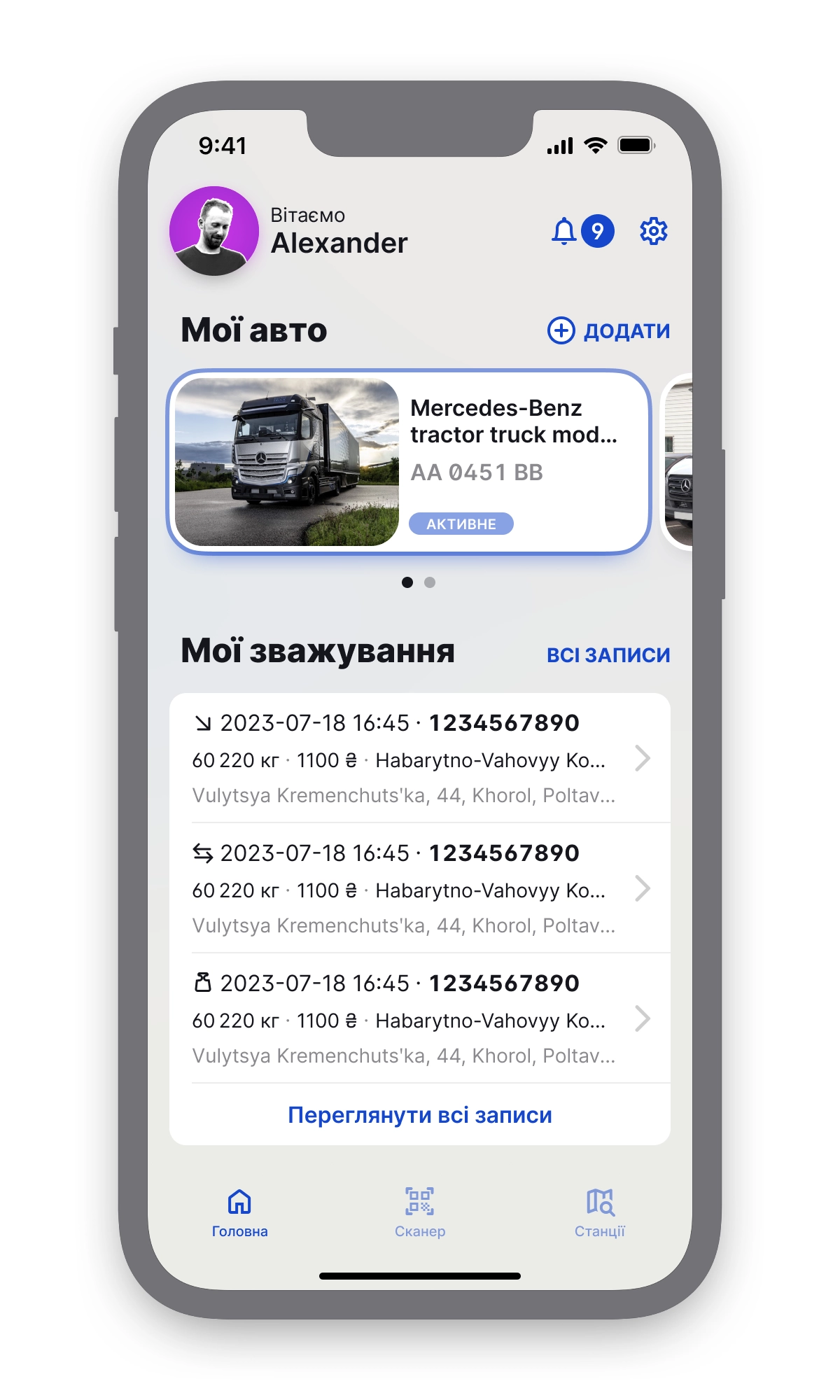This screenshot has width=840, height=1400.
Task: Switch to the Головна tab
Action: pos(239,1212)
